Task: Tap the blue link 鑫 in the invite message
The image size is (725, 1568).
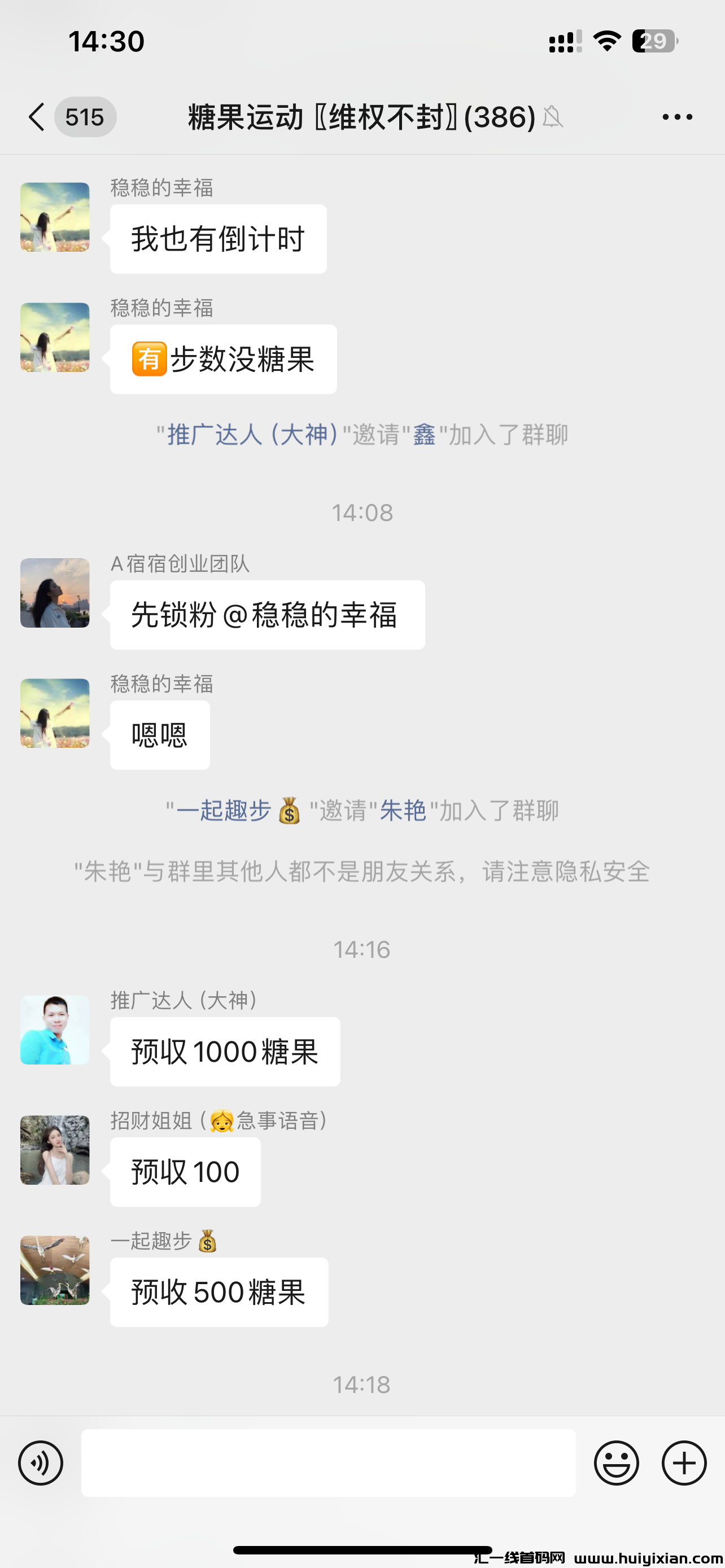Action: [424, 435]
